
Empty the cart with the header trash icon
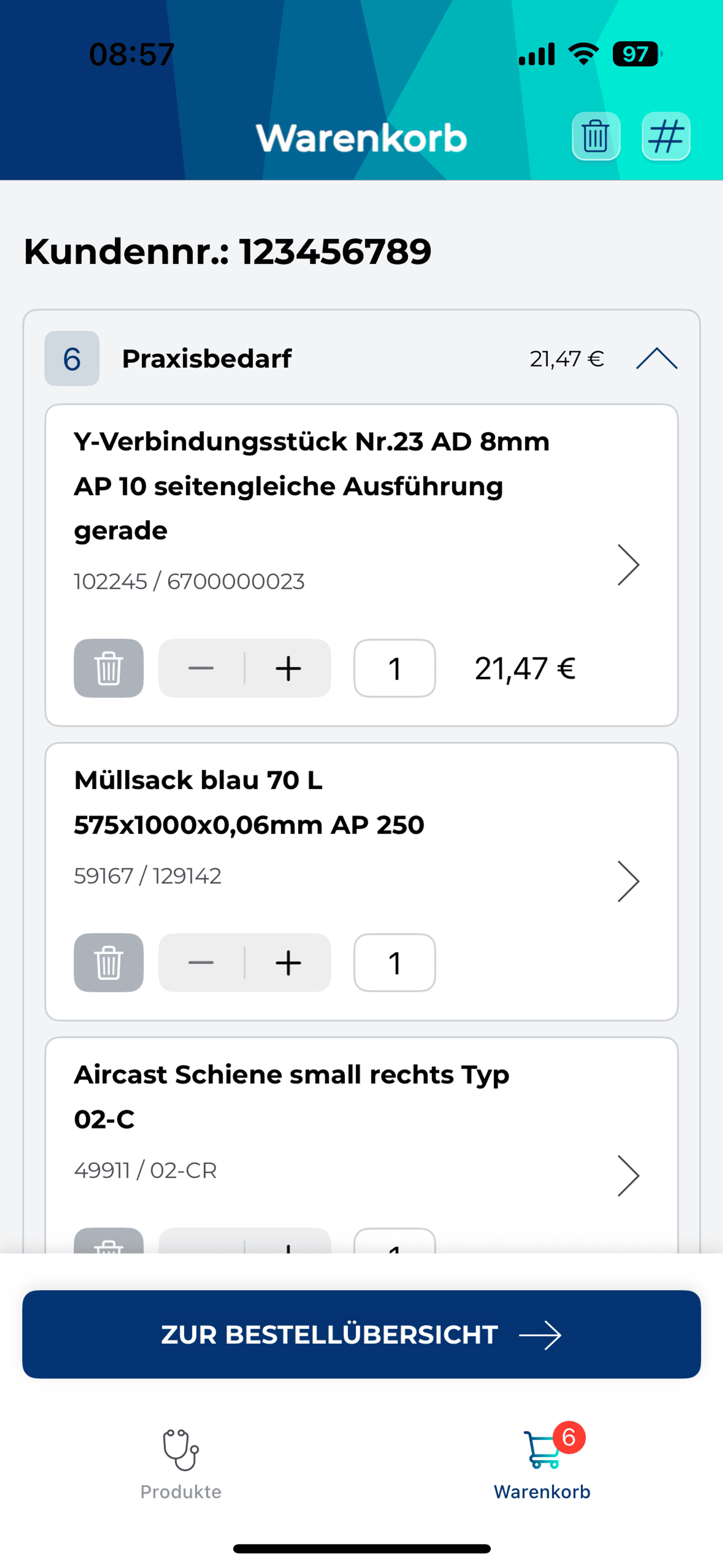tap(596, 136)
